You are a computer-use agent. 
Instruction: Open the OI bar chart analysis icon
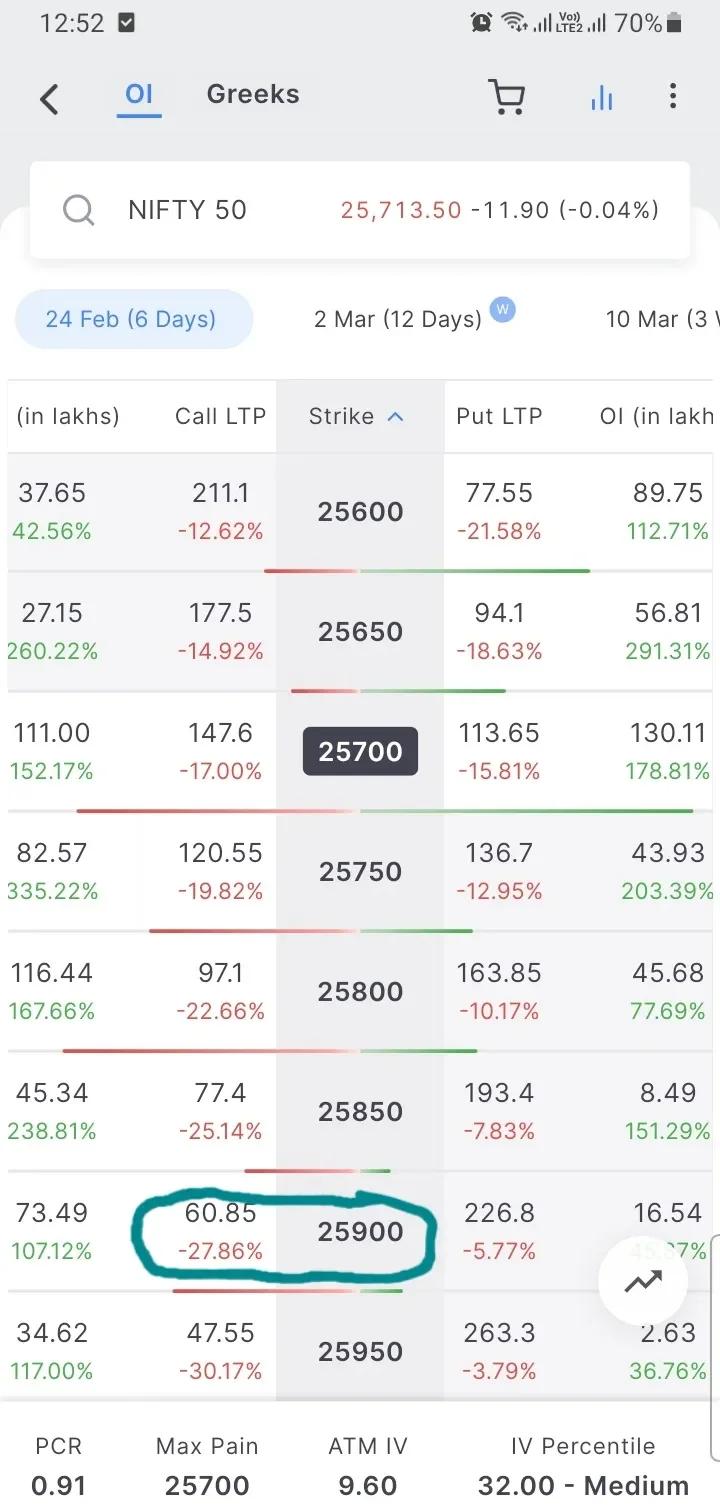click(601, 96)
